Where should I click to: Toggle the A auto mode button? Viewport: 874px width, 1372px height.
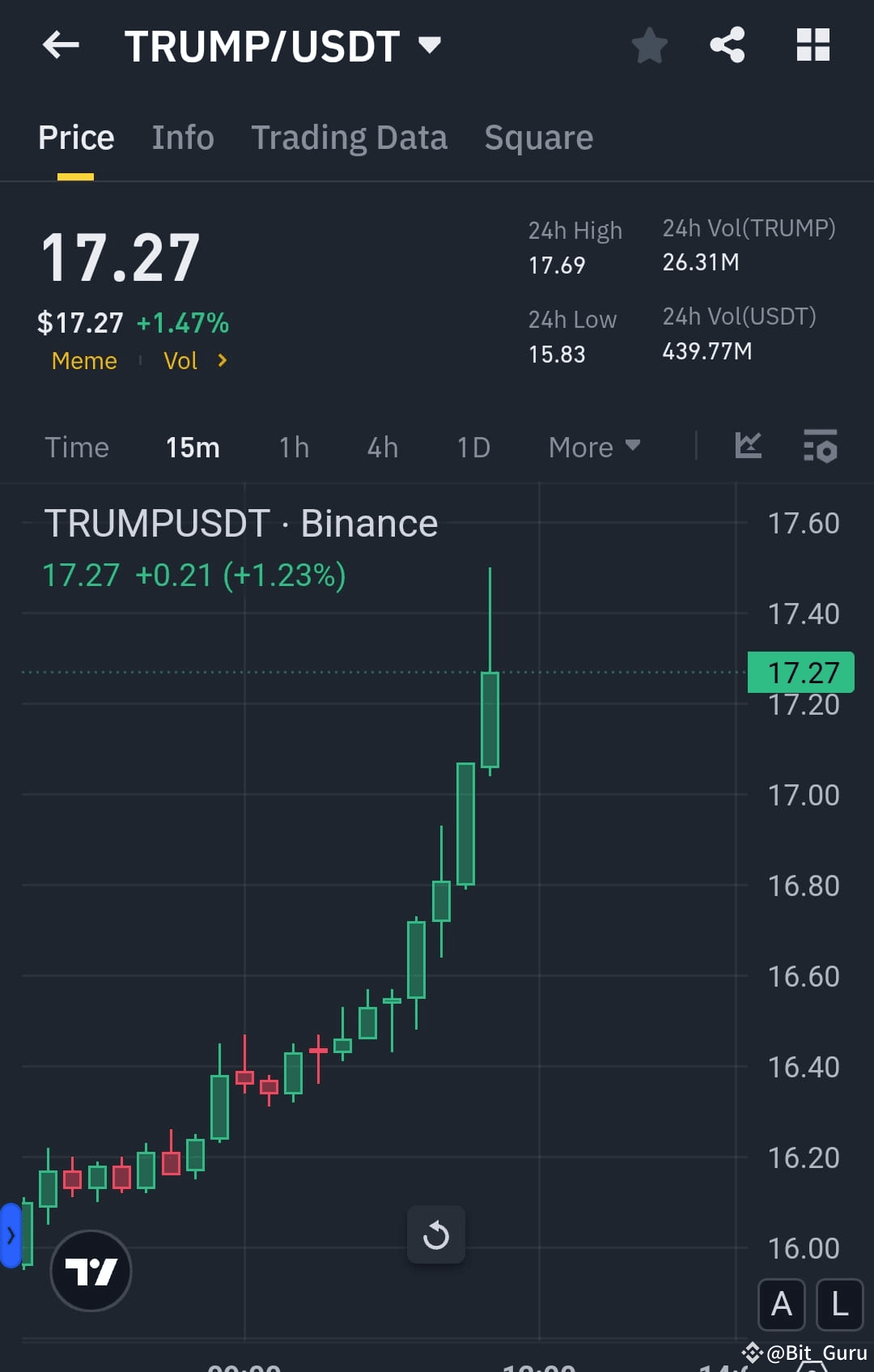pyautogui.click(x=781, y=1305)
